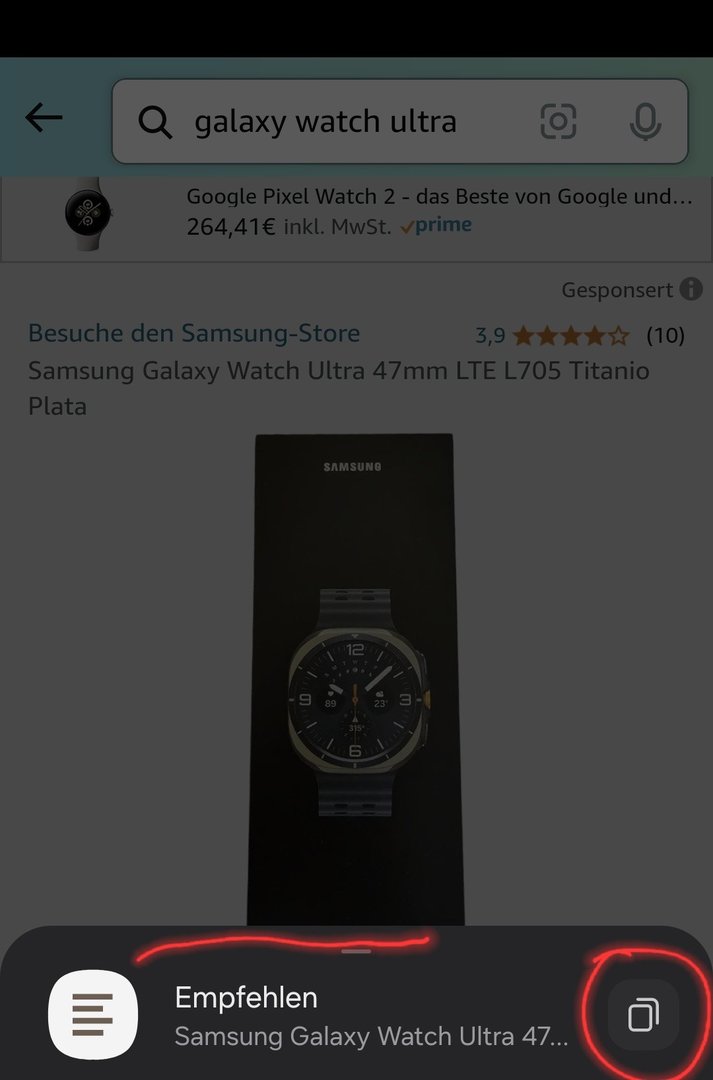The width and height of the screenshot is (713, 1080).
Task: Open the Gesponsert info icon
Action: [x=691, y=290]
